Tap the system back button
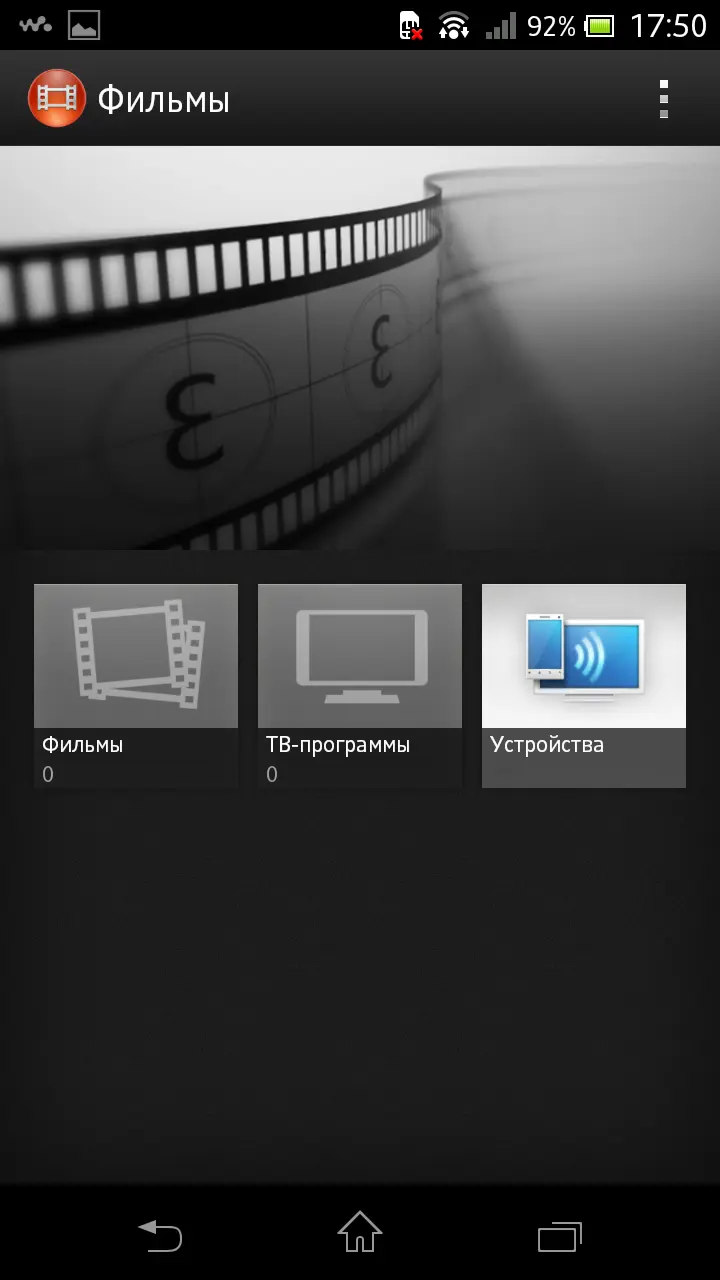720x1280 pixels. (x=160, y=1235)
